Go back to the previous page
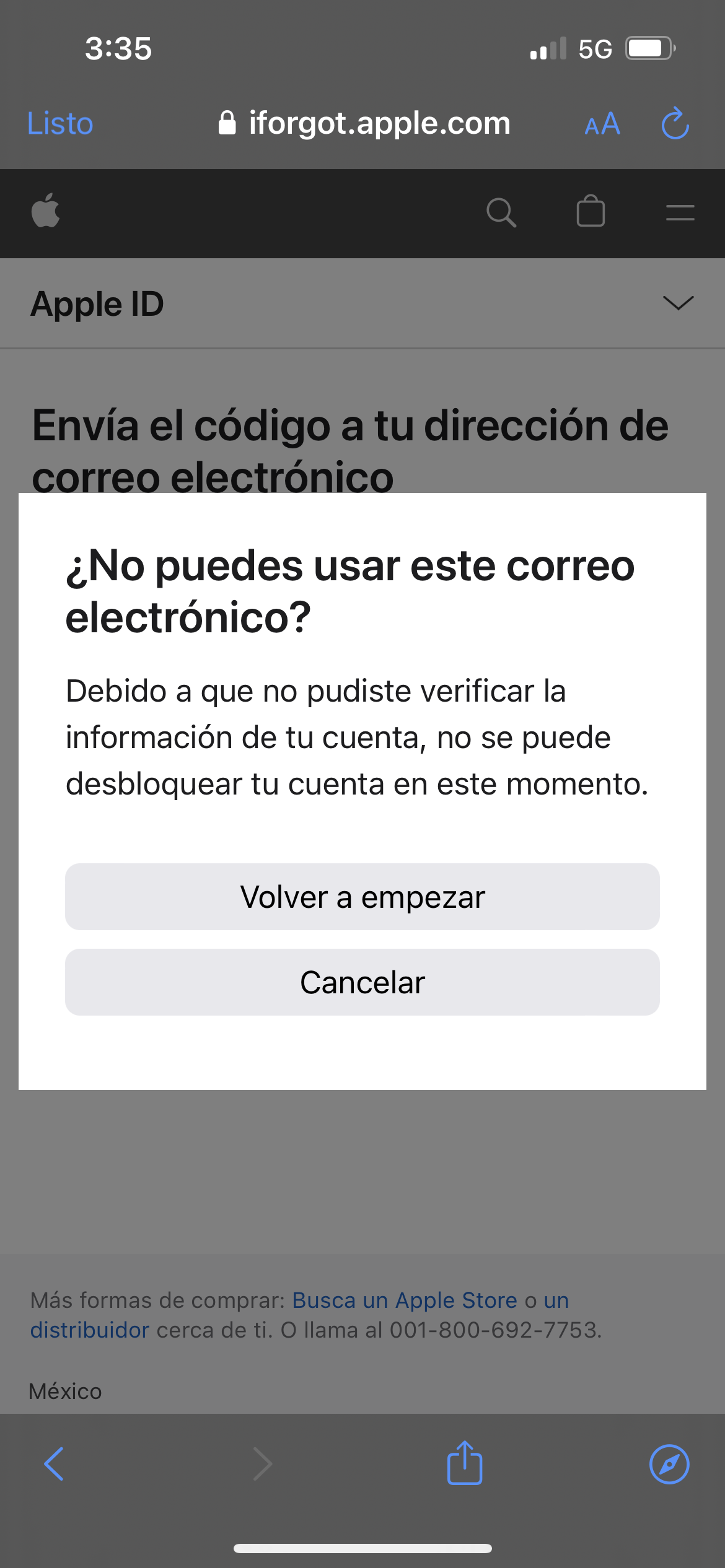725x1568 pixels. pos(55,1464)
